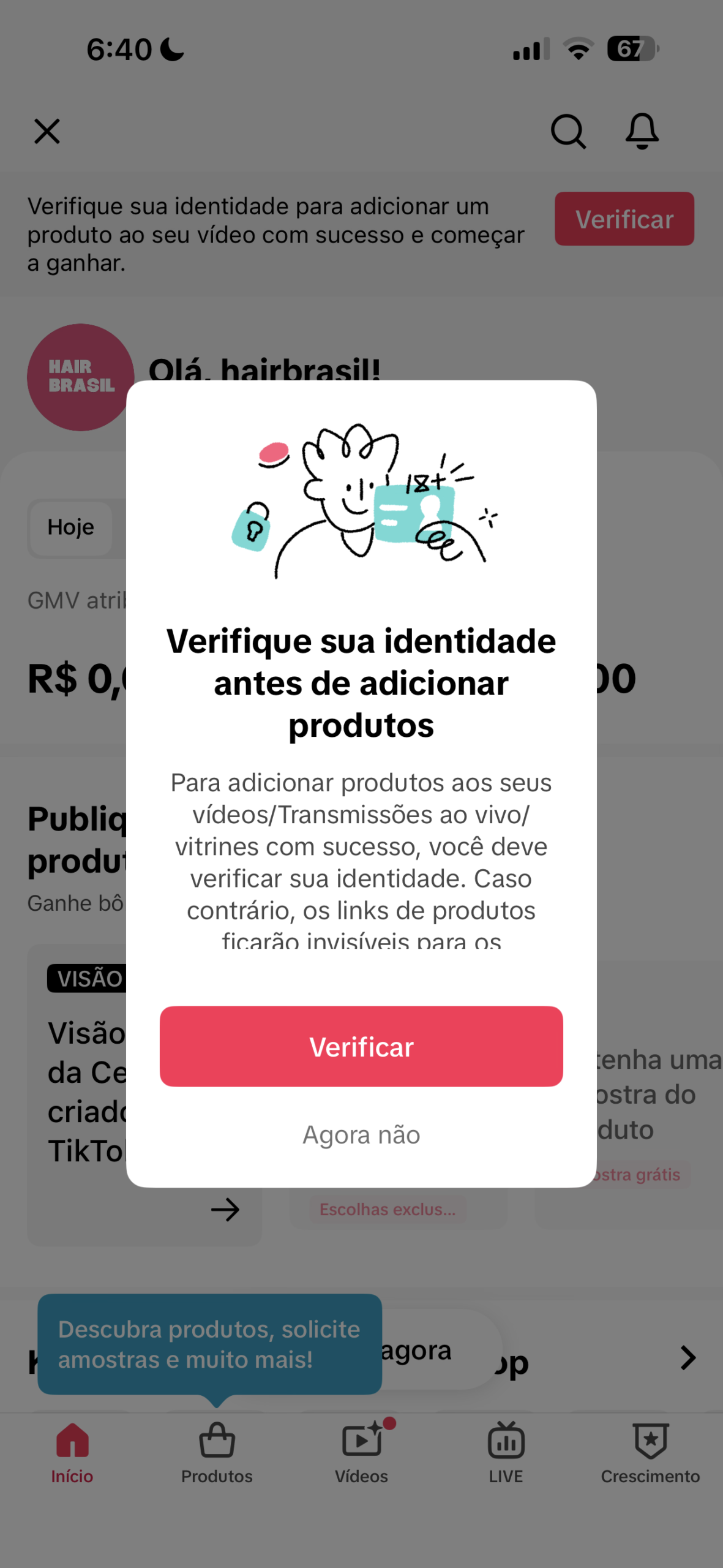
Task: Switch to the Produtos tab
Action: pyautogui.click(x=217, y=1453)
